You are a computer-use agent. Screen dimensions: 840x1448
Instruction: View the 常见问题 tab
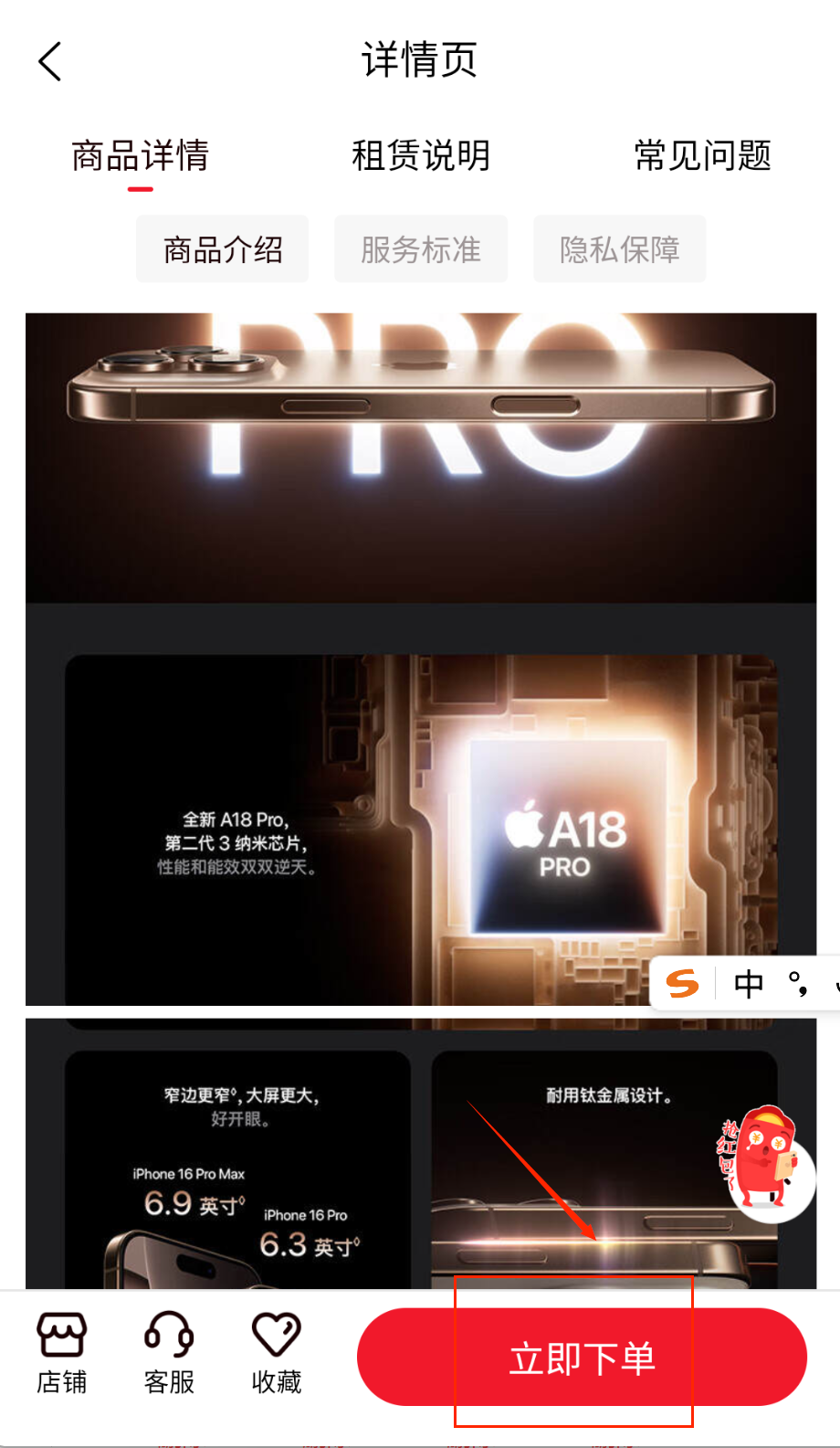click(702, 156)
